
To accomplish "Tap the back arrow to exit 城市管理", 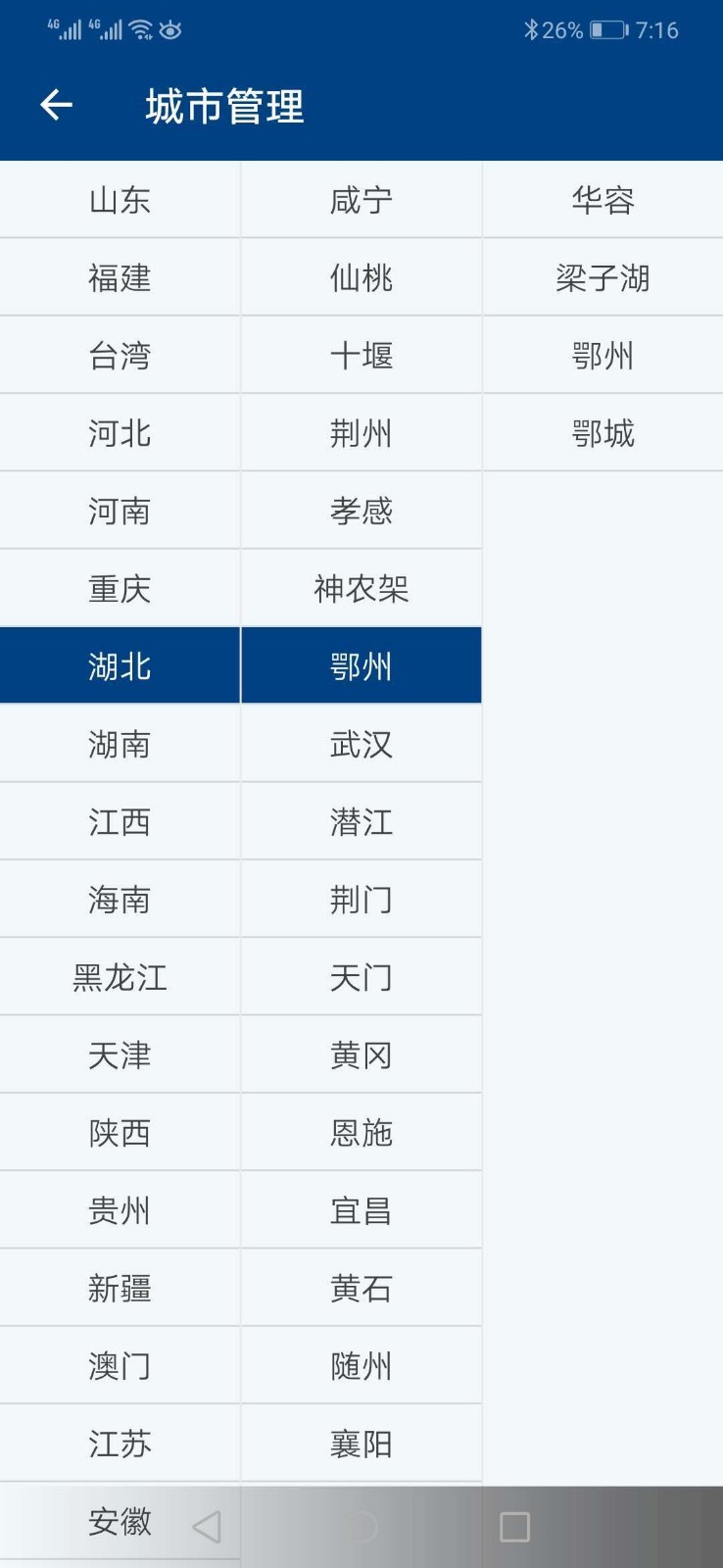I will 56,103.
